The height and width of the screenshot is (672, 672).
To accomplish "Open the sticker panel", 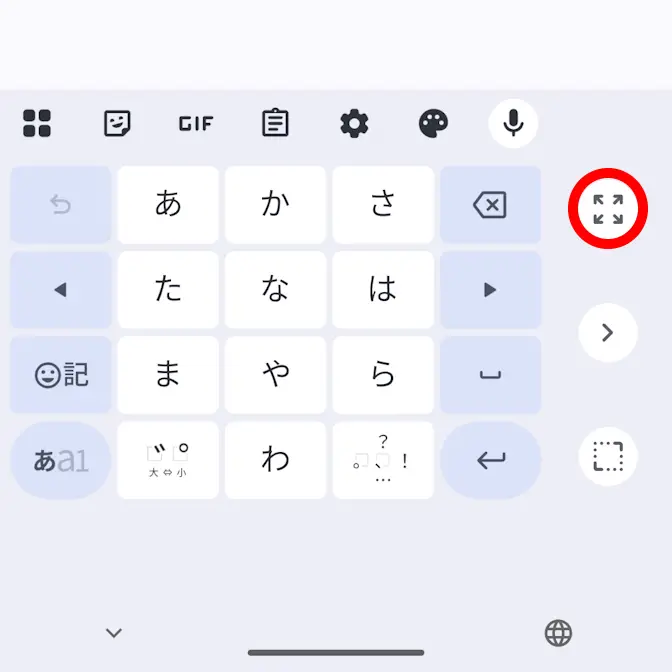I will coord(117,123).
